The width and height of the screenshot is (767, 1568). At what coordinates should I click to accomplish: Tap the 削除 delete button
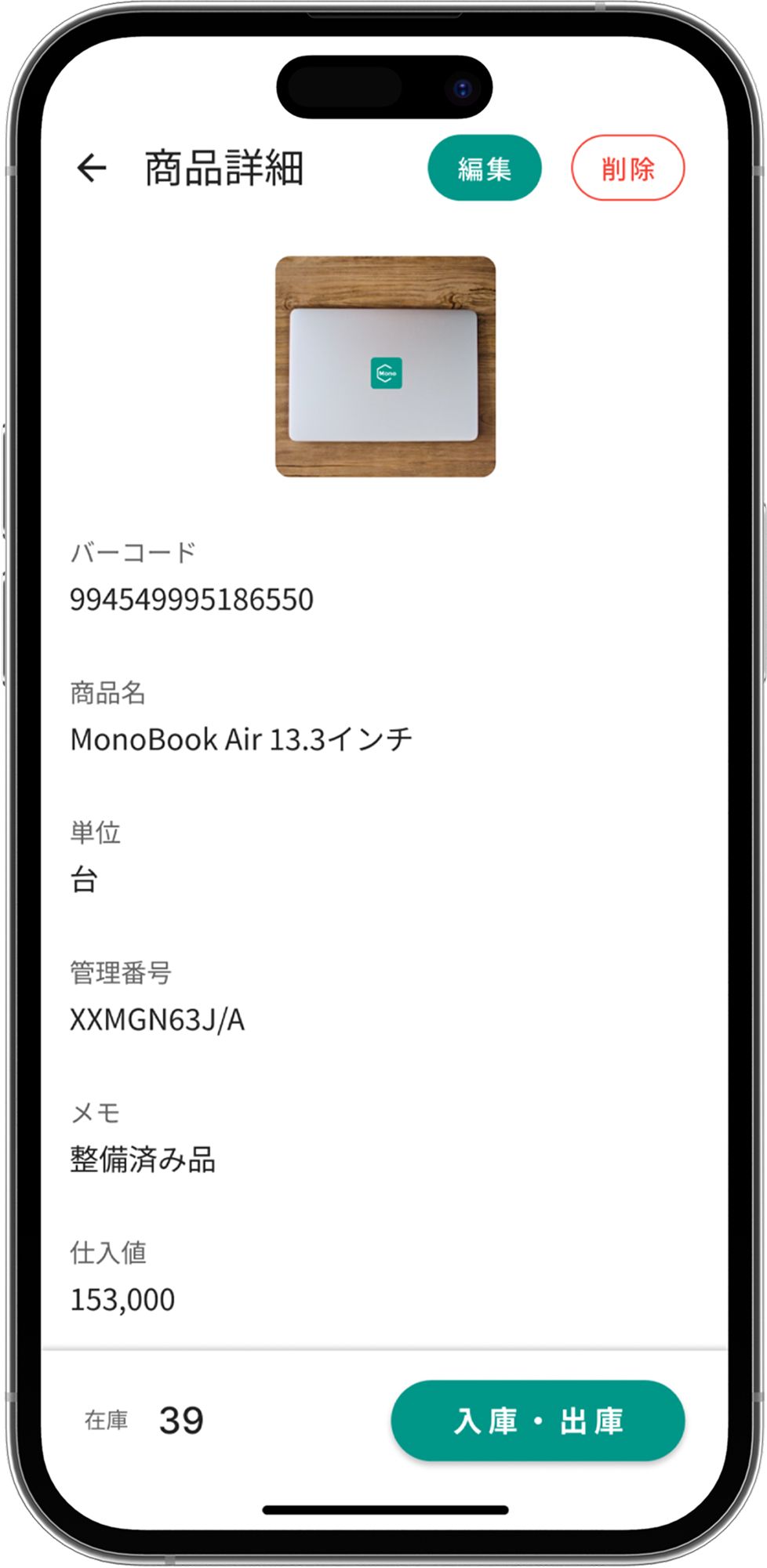pos(627,168)
